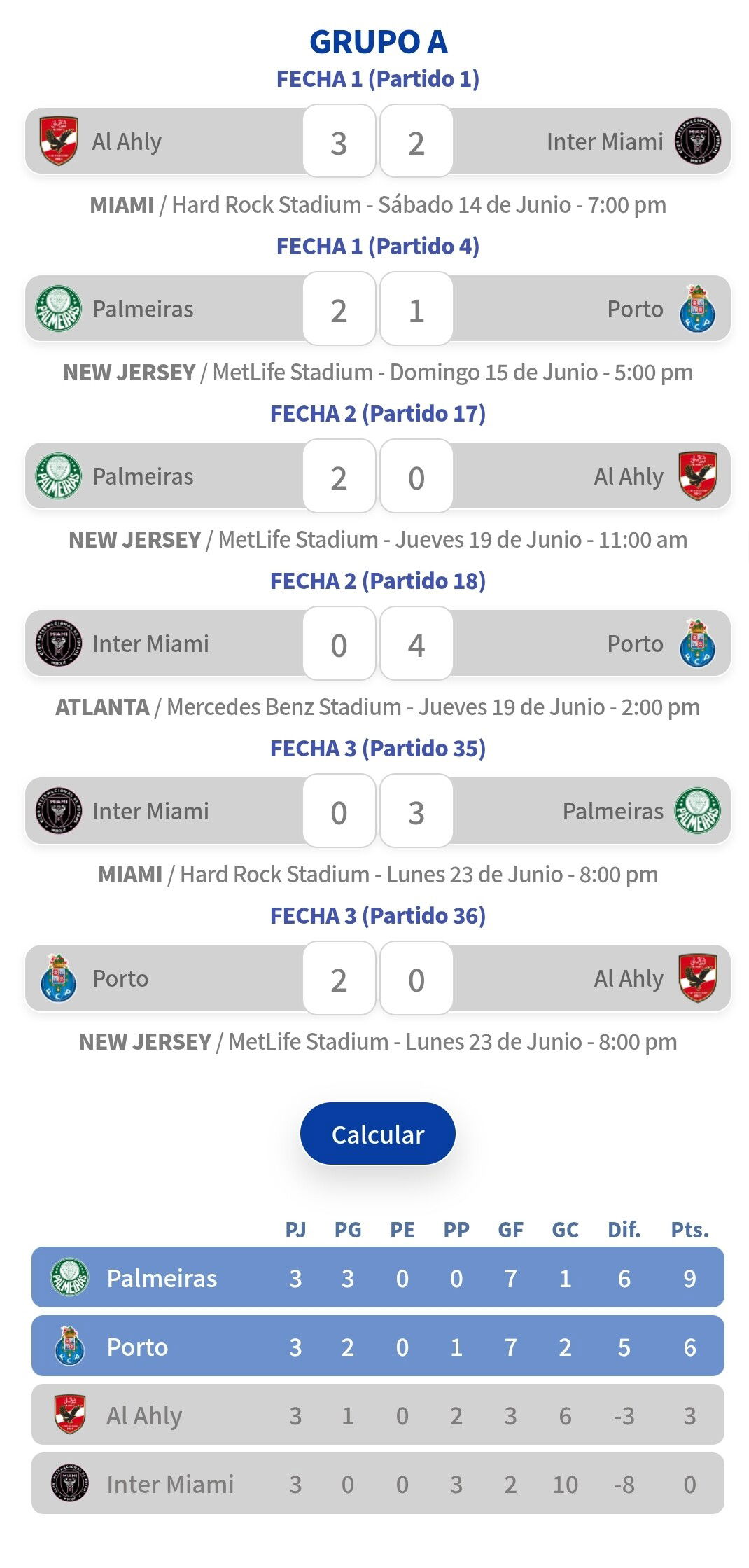Set Porto's score in Partido 18
Image resolution: width=749 pixels, height=1568 pixels.
(x=416, y=644)
